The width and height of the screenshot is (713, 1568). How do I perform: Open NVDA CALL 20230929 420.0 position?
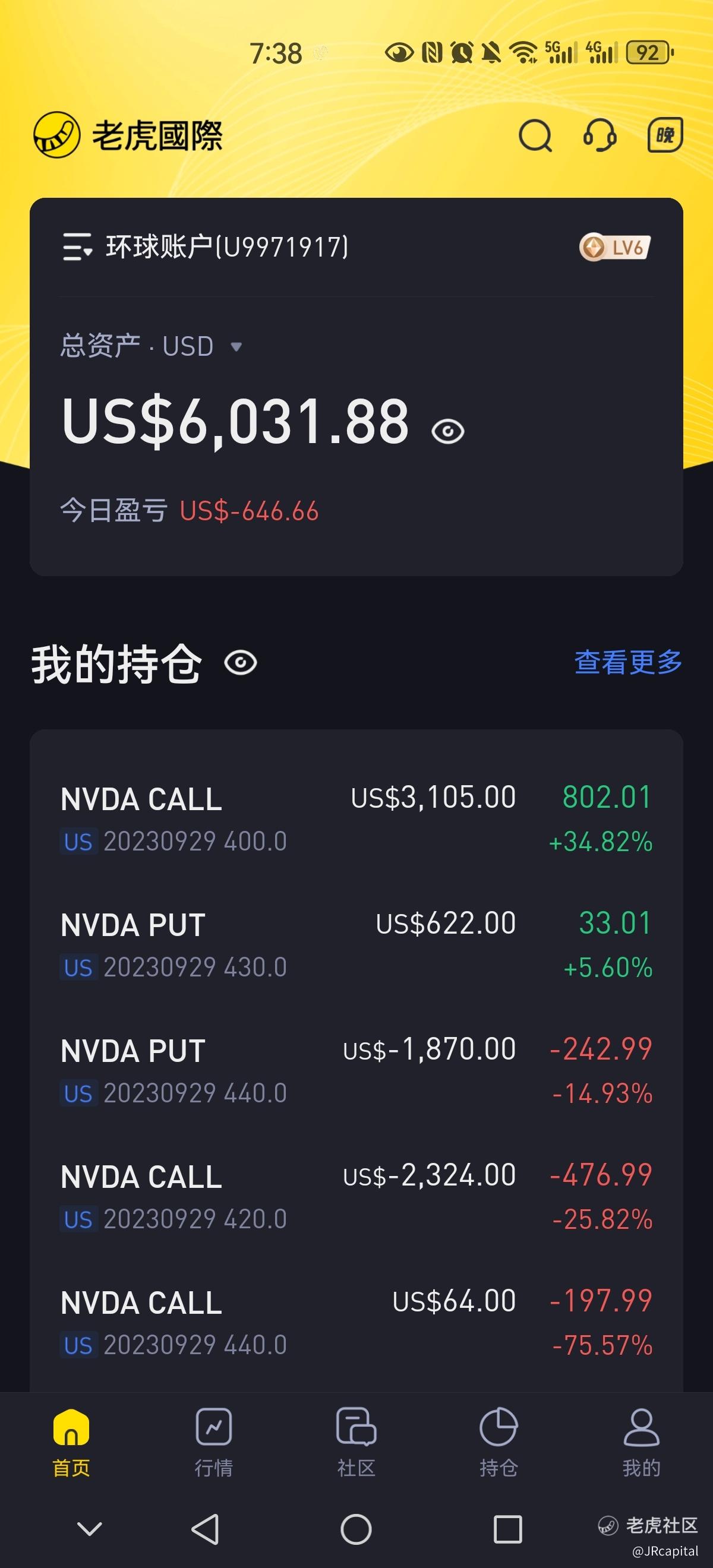356,1197
